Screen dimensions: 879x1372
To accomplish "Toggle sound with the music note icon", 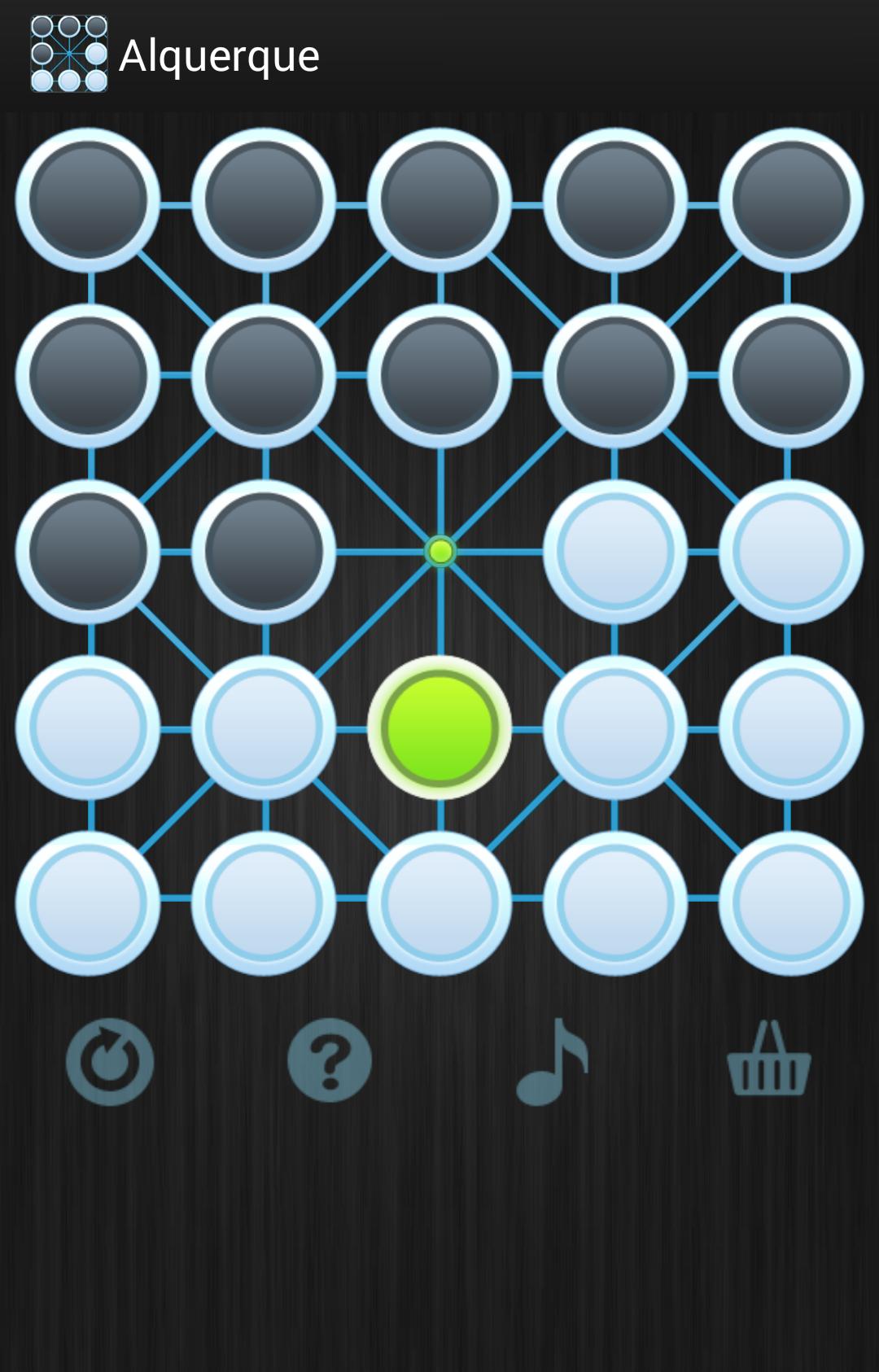I will [x=552, y=1062].
